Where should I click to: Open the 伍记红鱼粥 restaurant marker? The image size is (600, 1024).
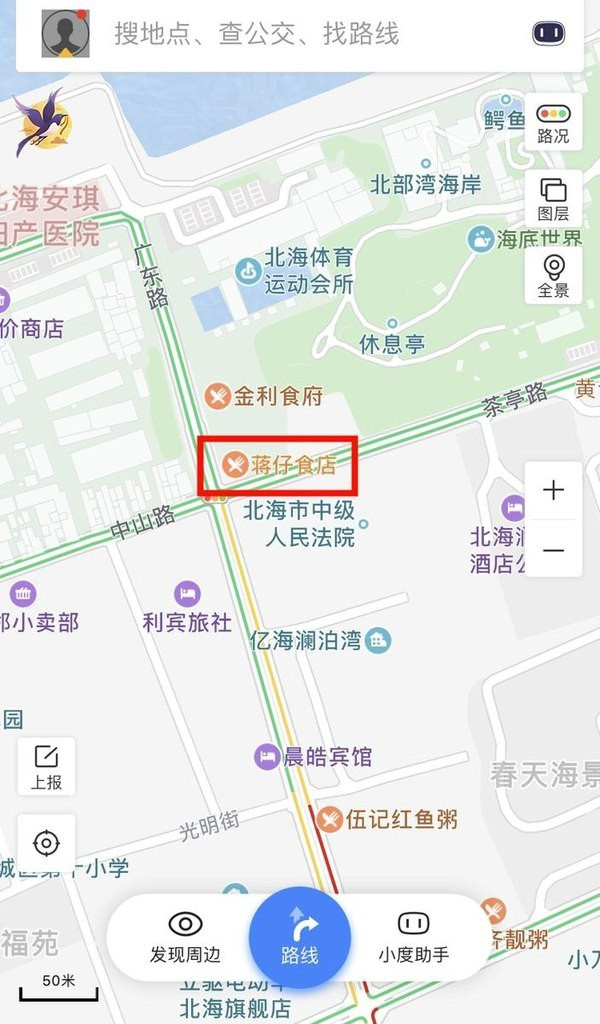click(330, 820)
